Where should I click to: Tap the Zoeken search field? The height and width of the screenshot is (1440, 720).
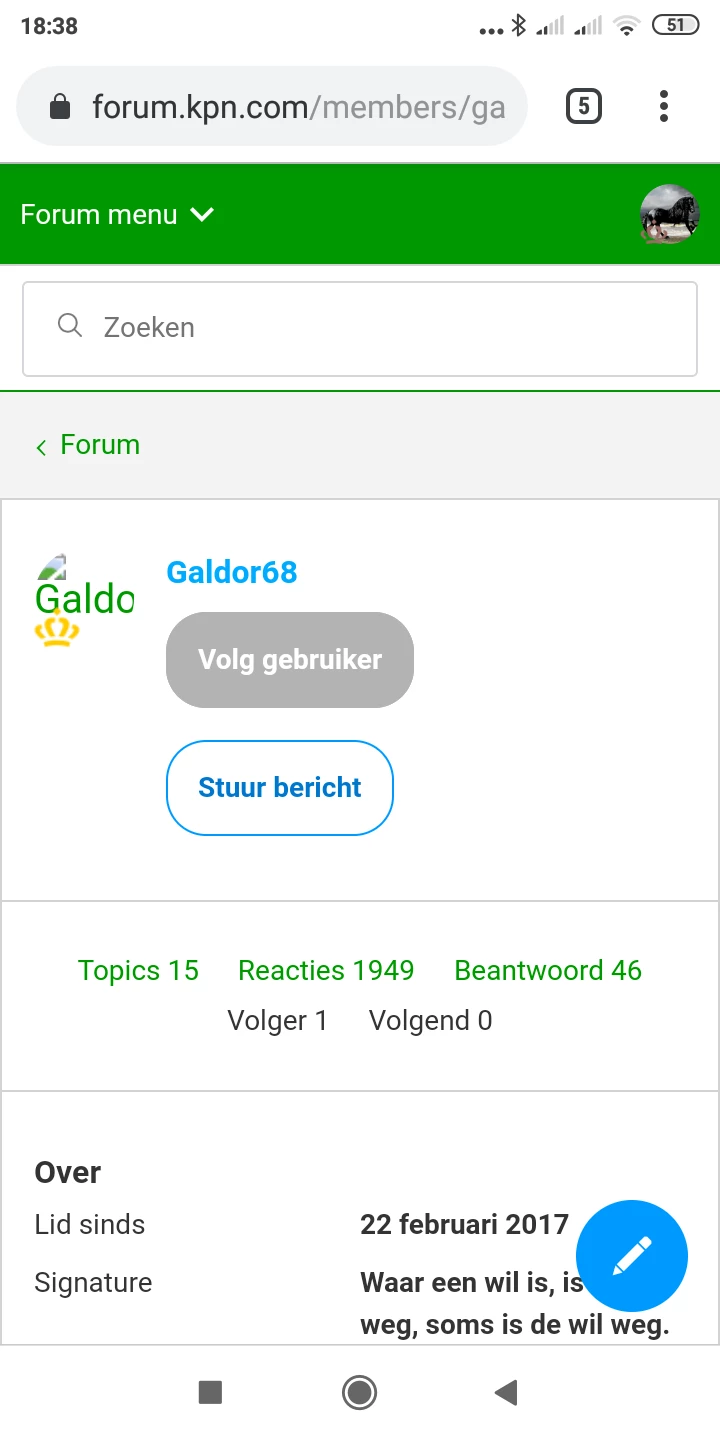(360, 328)
